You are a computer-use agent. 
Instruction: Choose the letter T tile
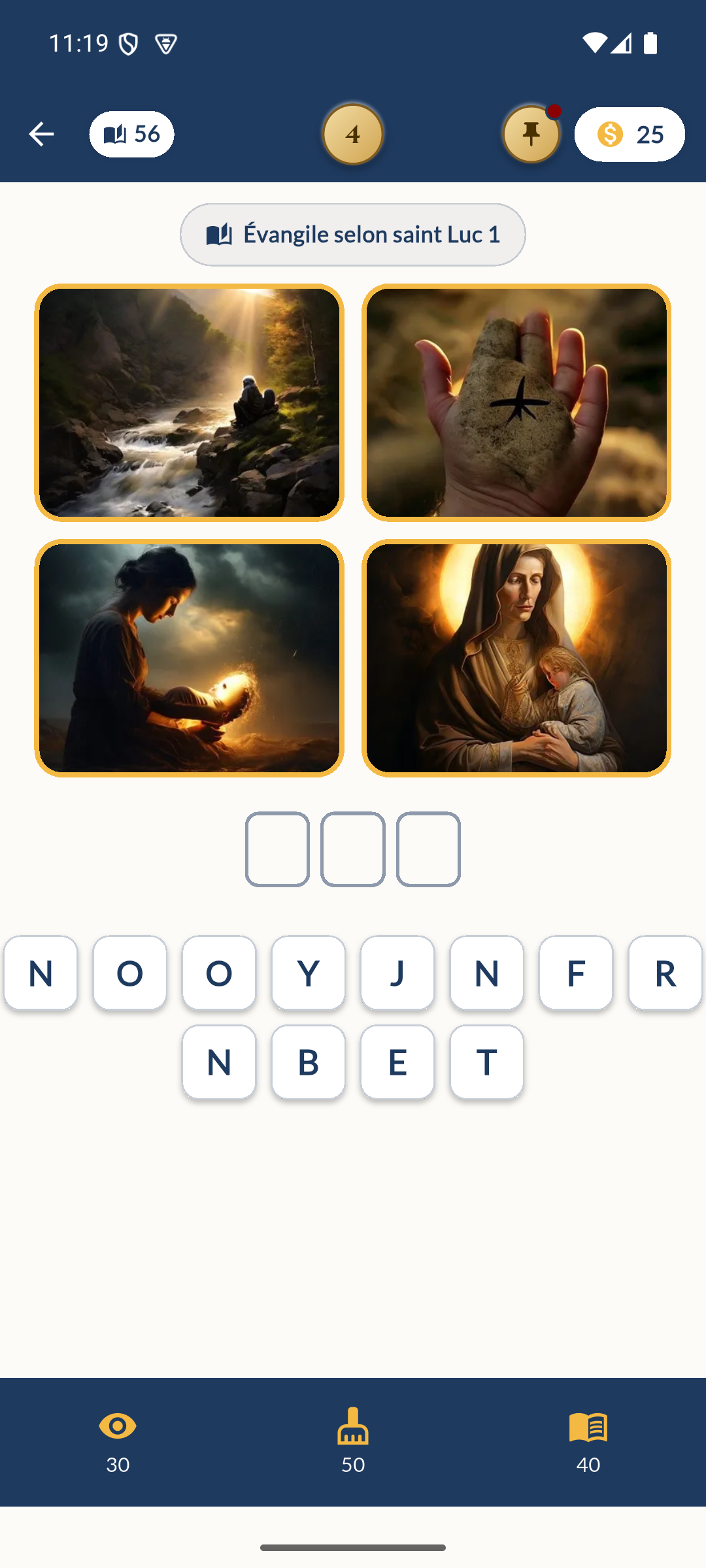pyautogui.click(x=487, y=1062)
